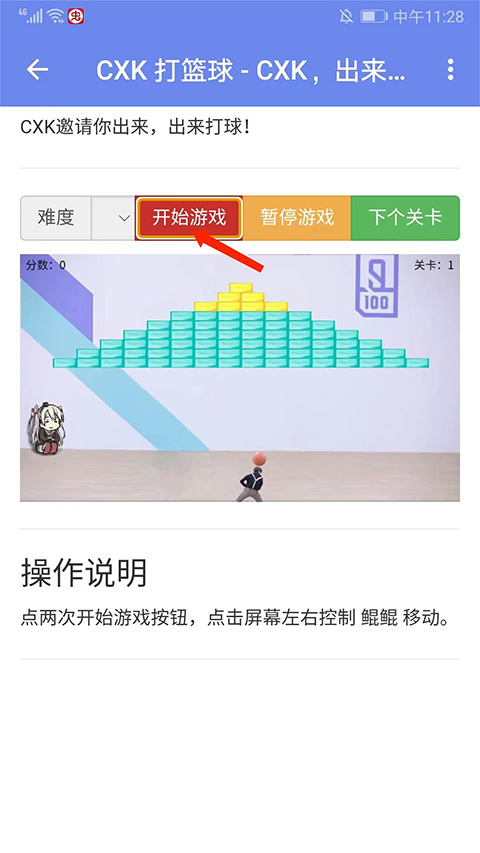Expand the 难度 difficulty dropdown
This screenshot has height=853, width=480.
[x=113, y=218]
